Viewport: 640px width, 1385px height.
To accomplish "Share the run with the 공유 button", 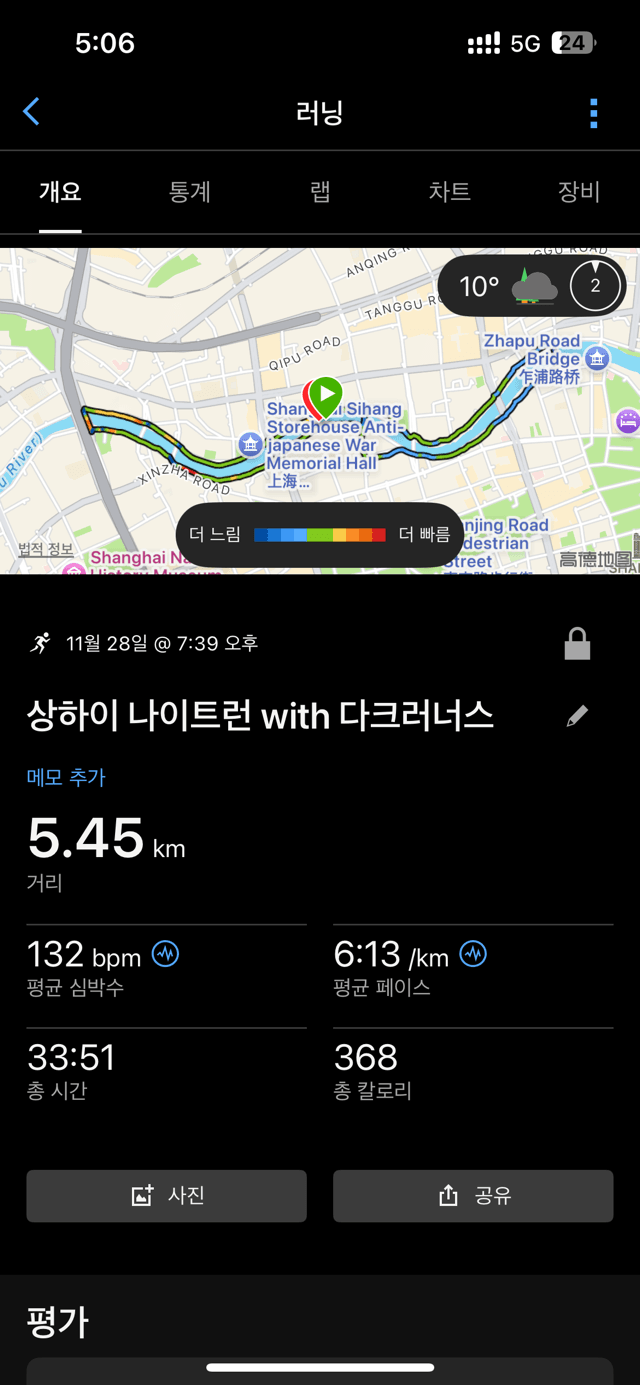I will pyautogui.click(x=473, y=1196).
